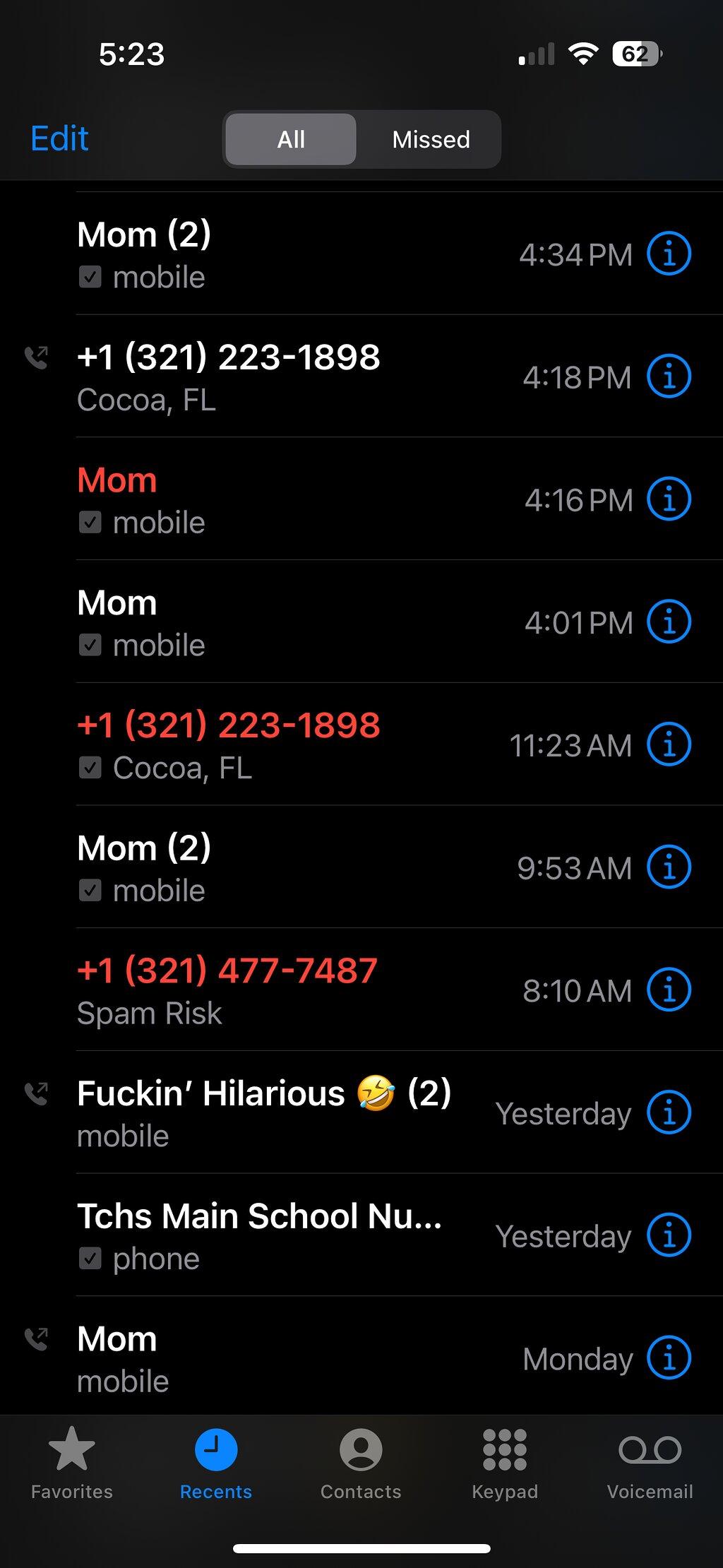This screenshot has height=1568, width=723.
Task: Tap Edit to modify the recents list
Action: (x=60, y=138)
